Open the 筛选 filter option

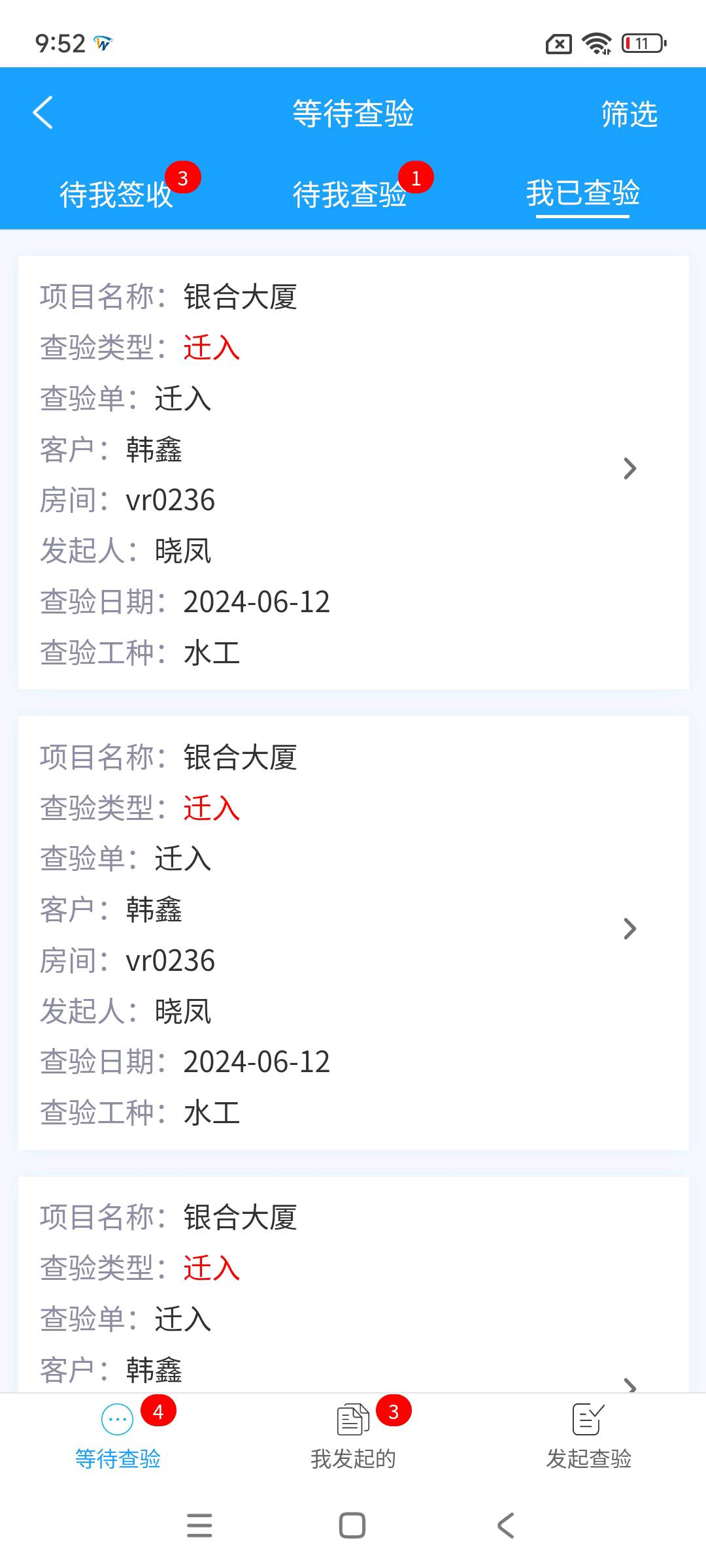point(629,114)
